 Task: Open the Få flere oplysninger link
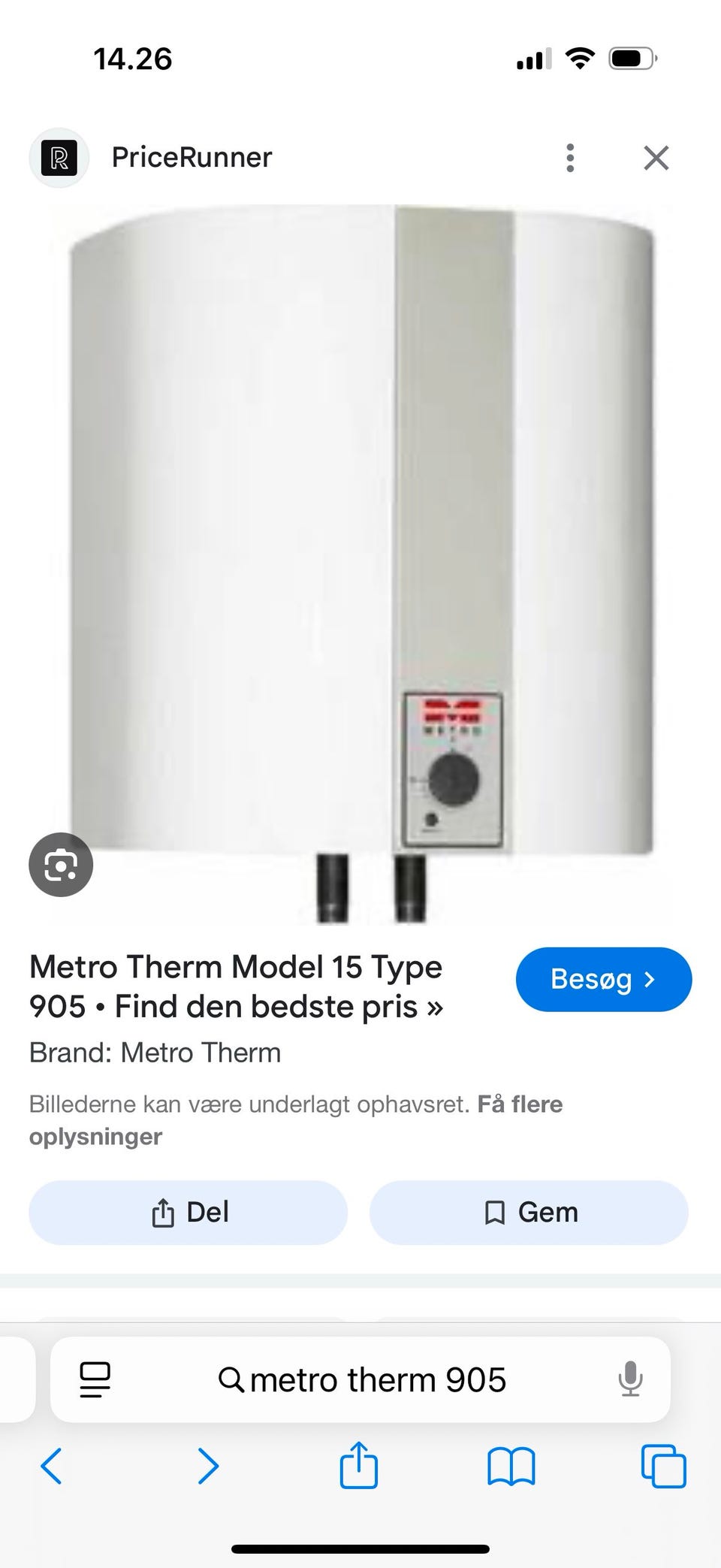pyautogui.click(x=520, y=1104)
